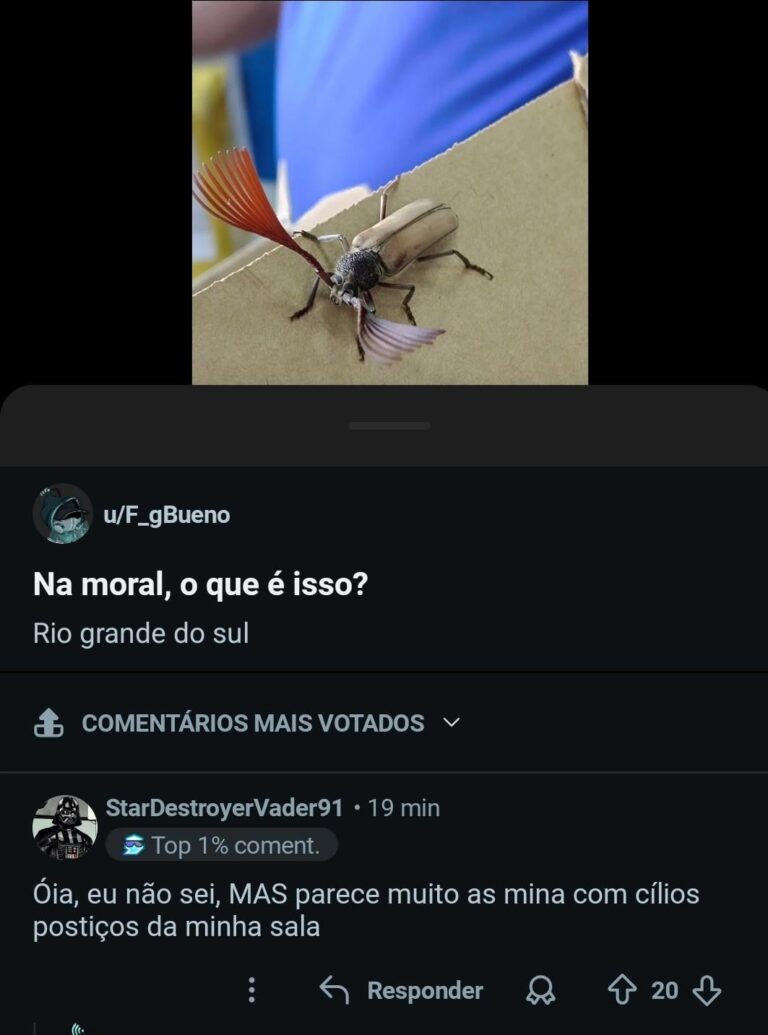This screenshot has height=1035, width=768.
Task: View StarDestroyerVader91's profile
Action: [224, 807]
